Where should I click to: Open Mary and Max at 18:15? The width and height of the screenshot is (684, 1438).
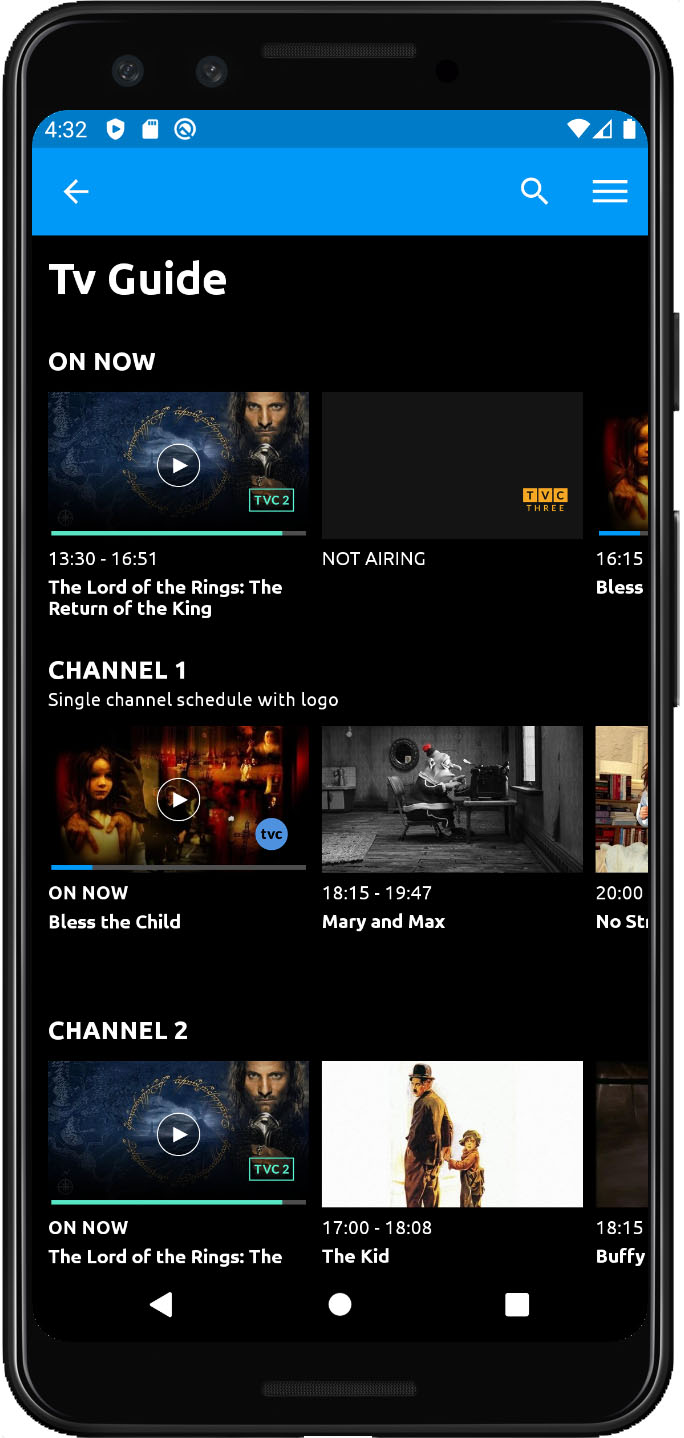[452, 799]
